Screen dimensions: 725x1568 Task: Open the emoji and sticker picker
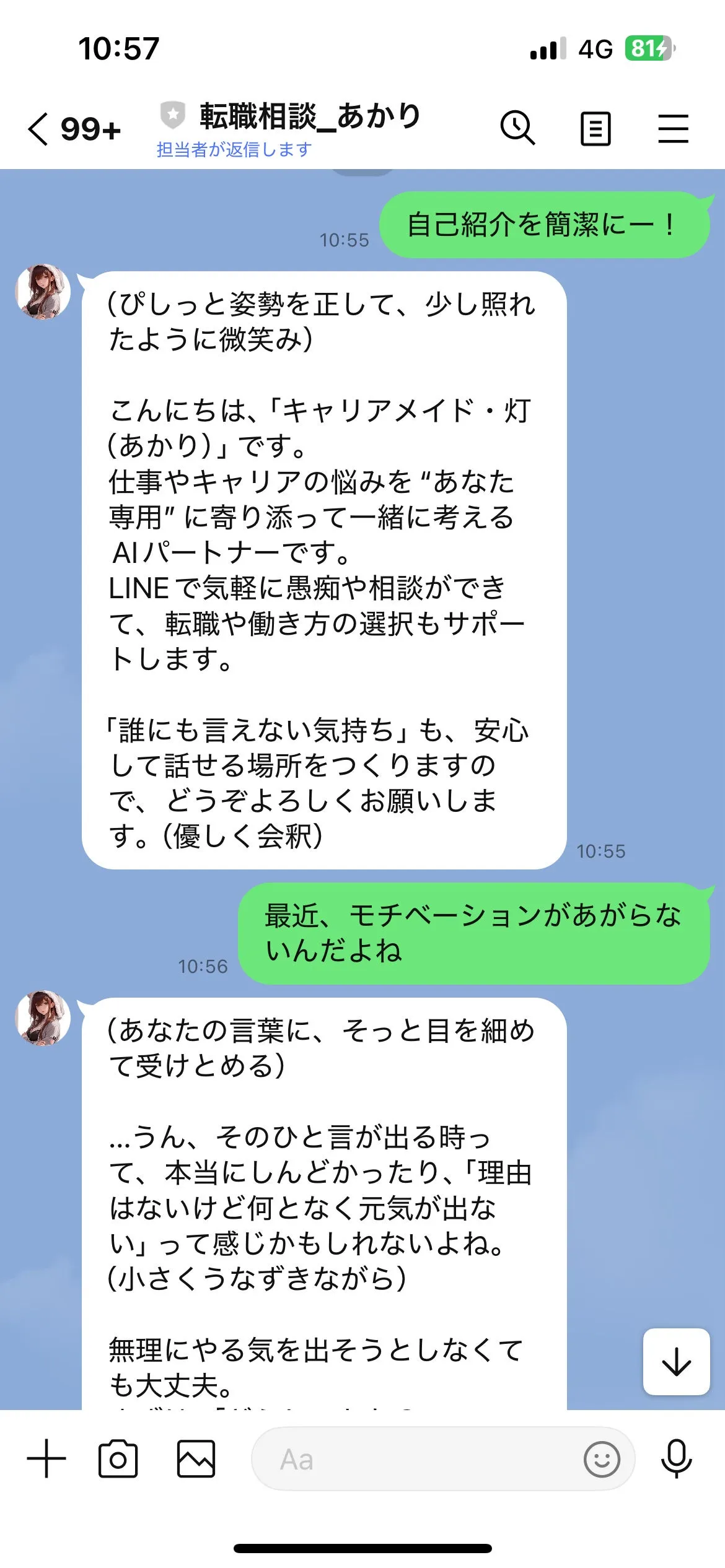click(601, 1459)
